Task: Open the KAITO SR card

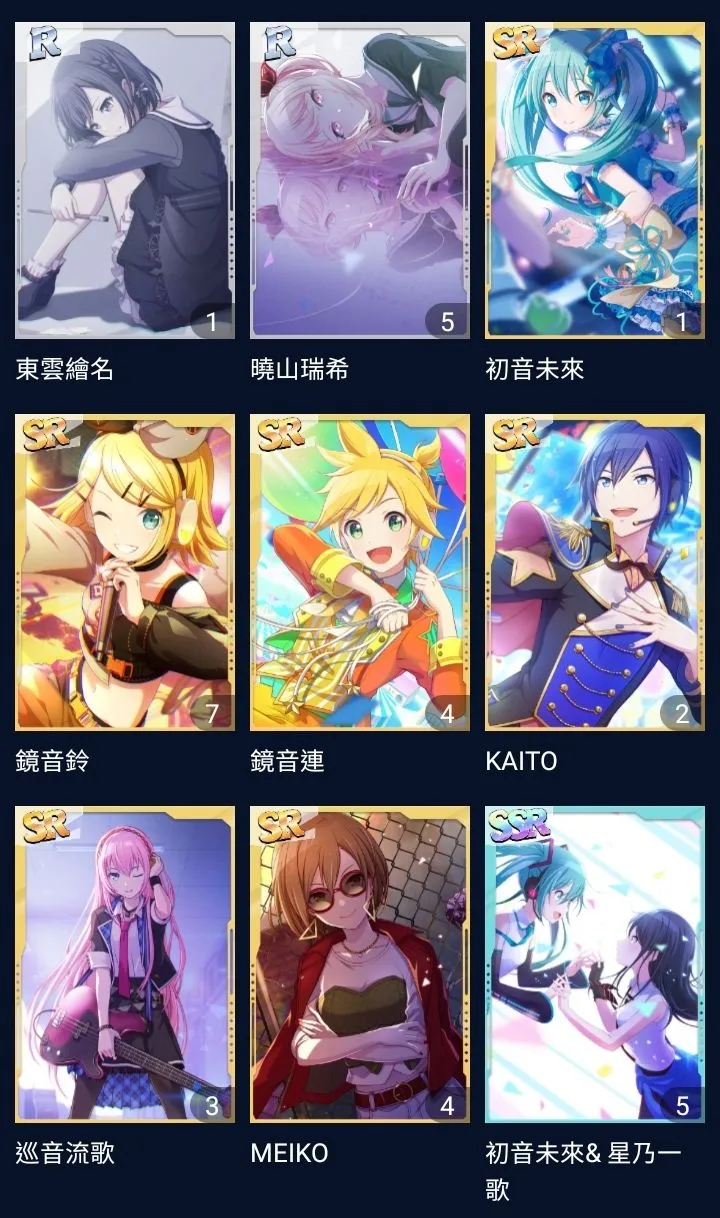Action: [x=594, y=572]
